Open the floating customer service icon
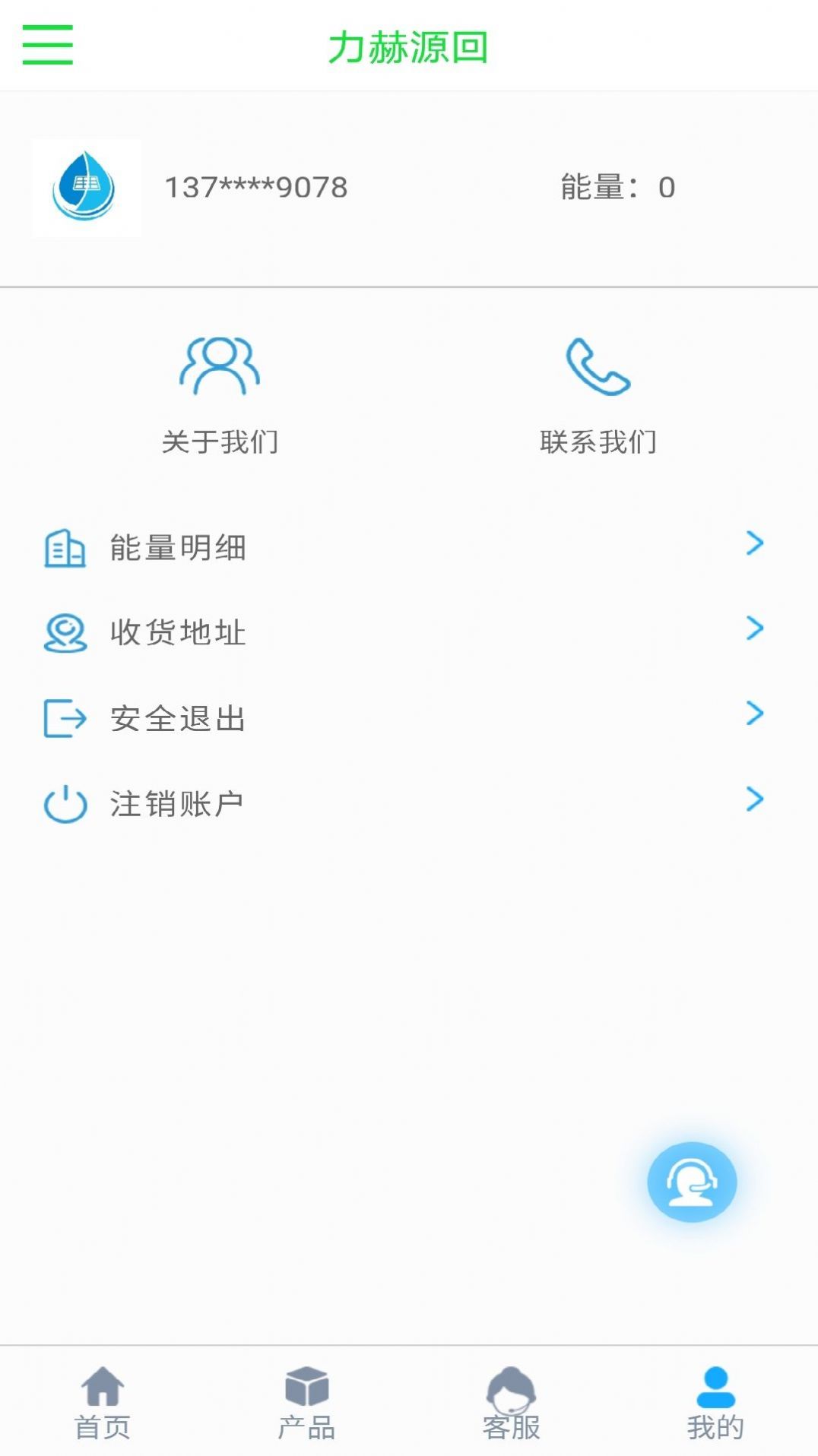818x1456 pixels. coord(692,1181)
